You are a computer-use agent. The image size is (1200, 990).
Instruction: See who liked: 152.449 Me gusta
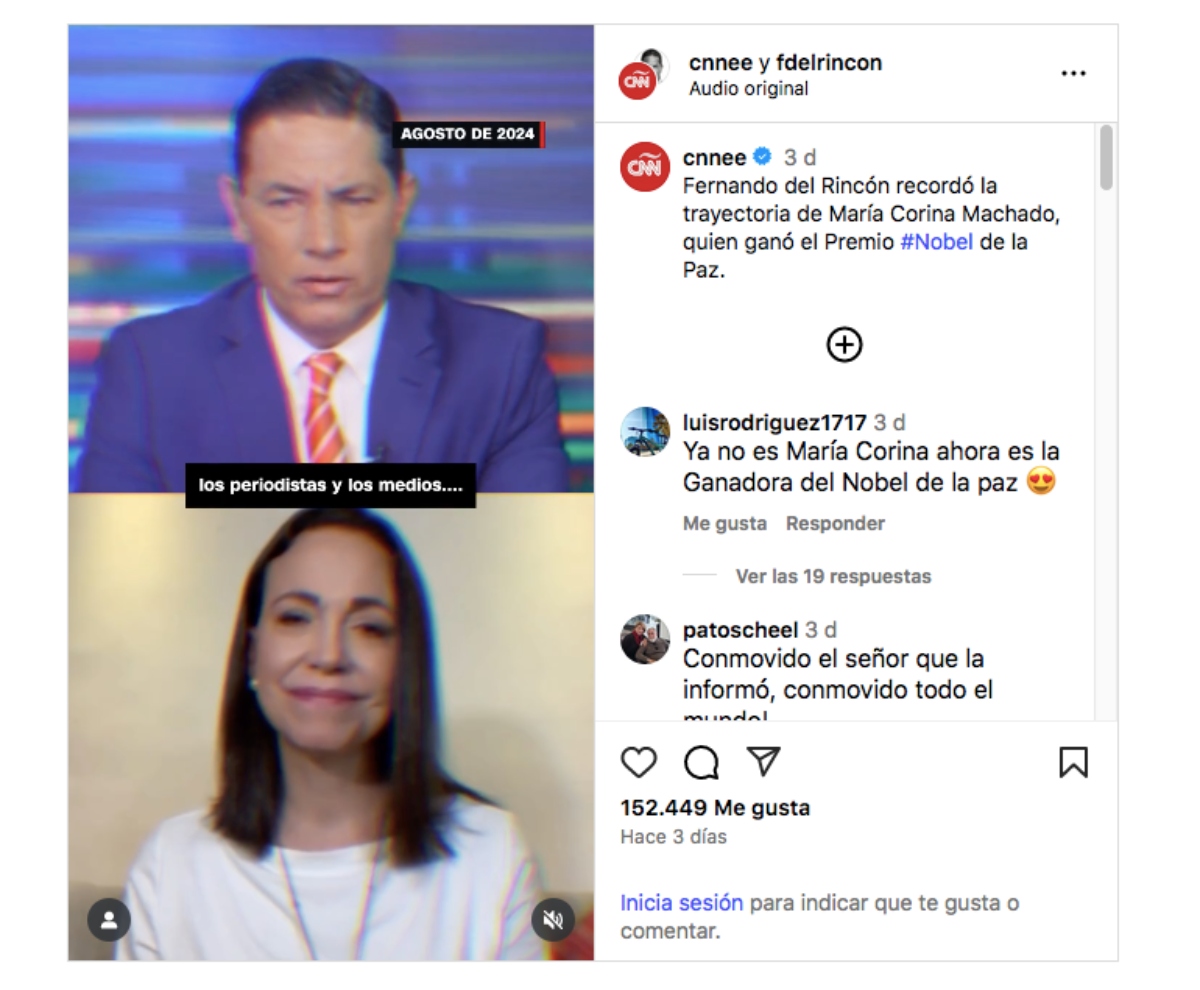(715, 808)
